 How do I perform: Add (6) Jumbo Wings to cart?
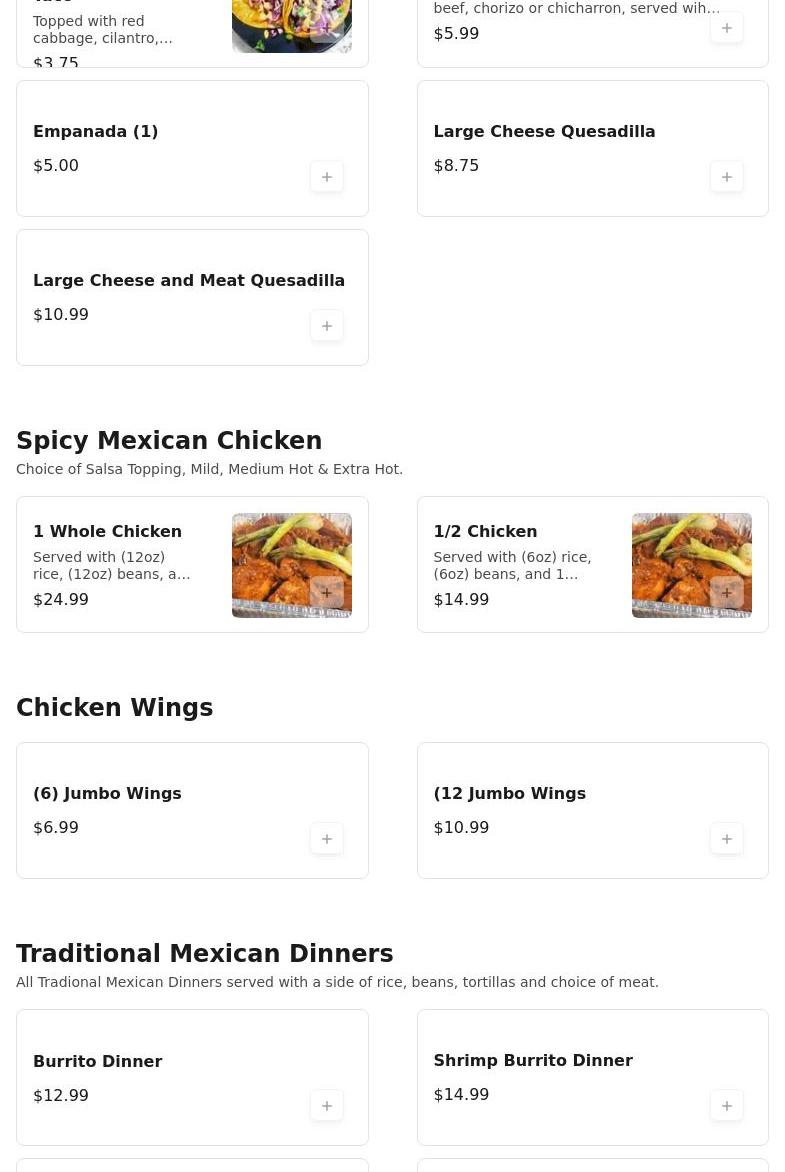click(x=327, y=839)
